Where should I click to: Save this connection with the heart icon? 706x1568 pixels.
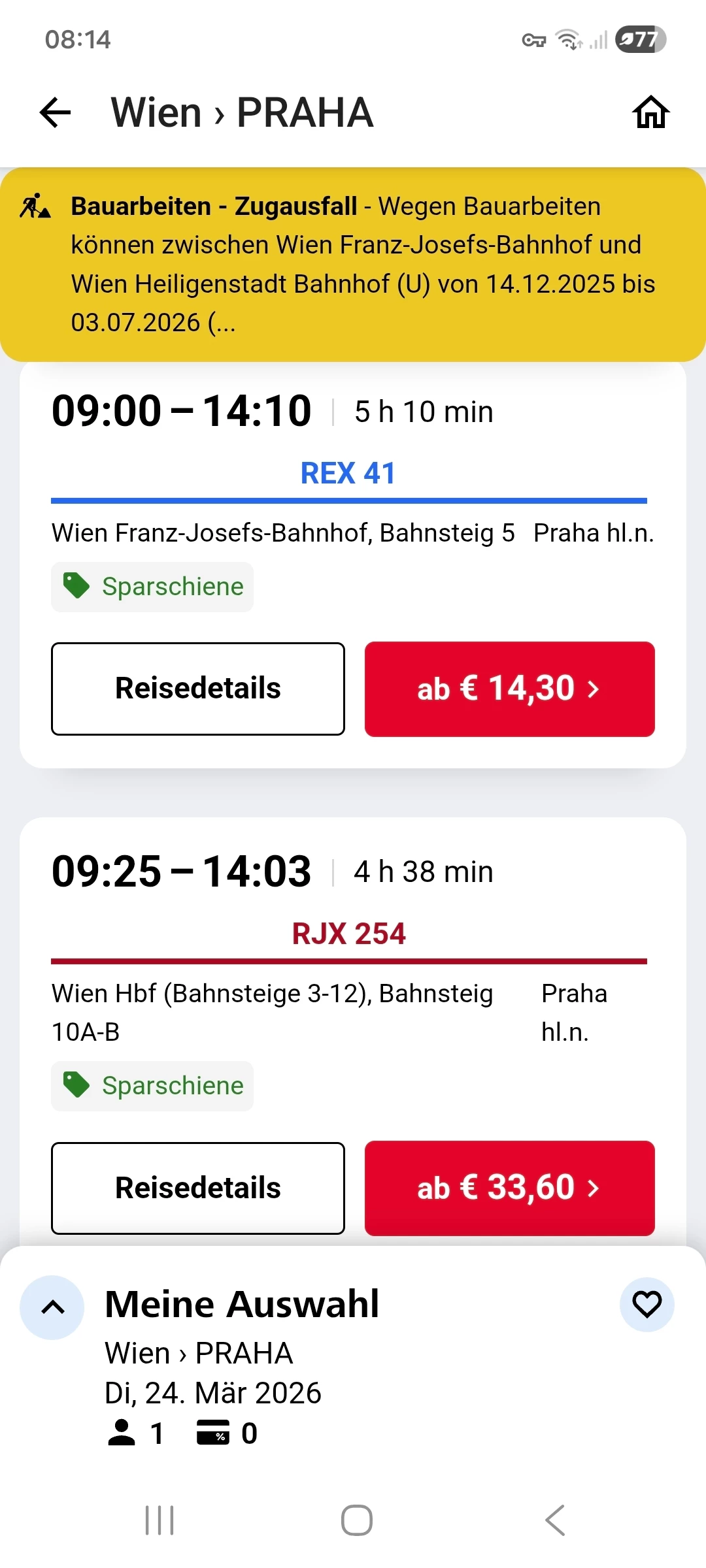pyautogui.click(x=647, y=1305)
